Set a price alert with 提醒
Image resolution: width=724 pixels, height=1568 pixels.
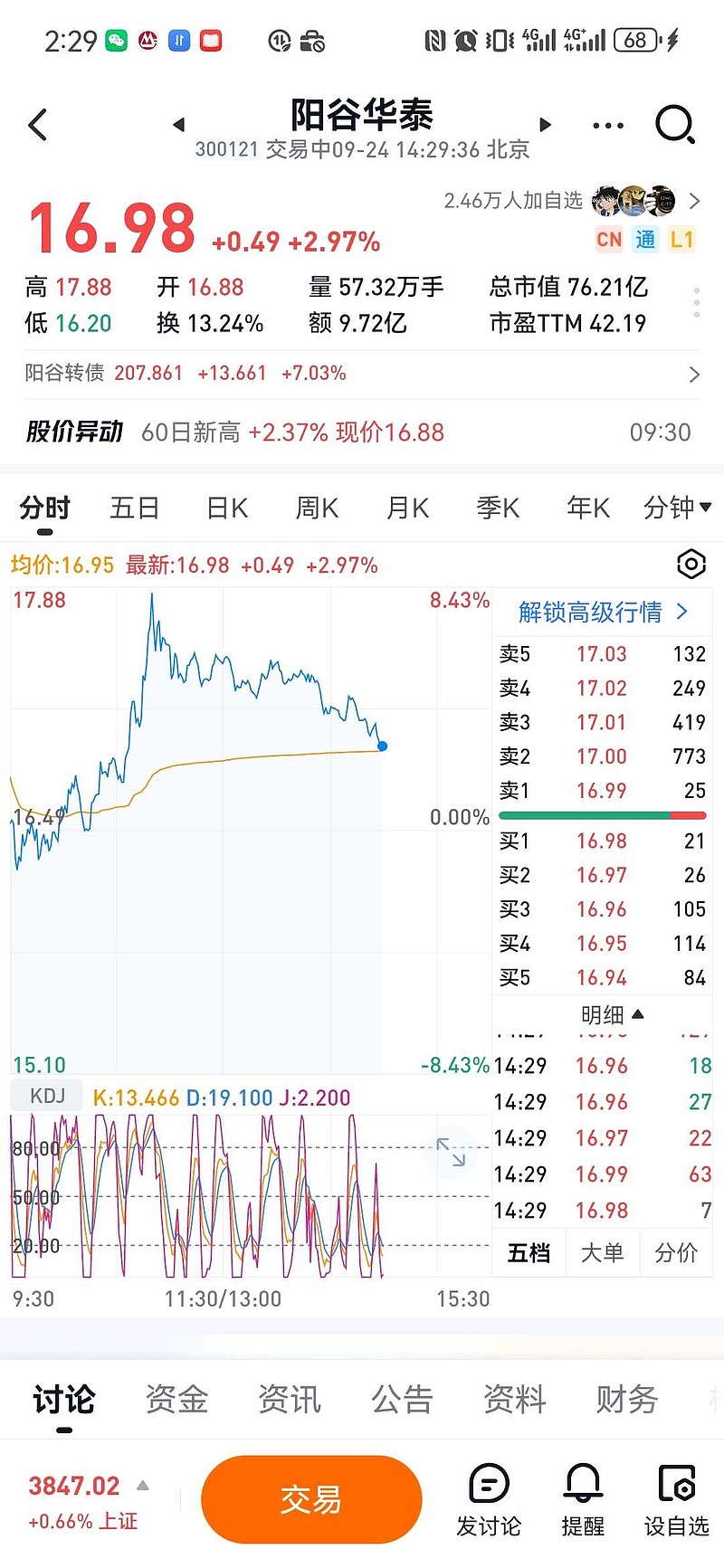(x=583, y=1499)
